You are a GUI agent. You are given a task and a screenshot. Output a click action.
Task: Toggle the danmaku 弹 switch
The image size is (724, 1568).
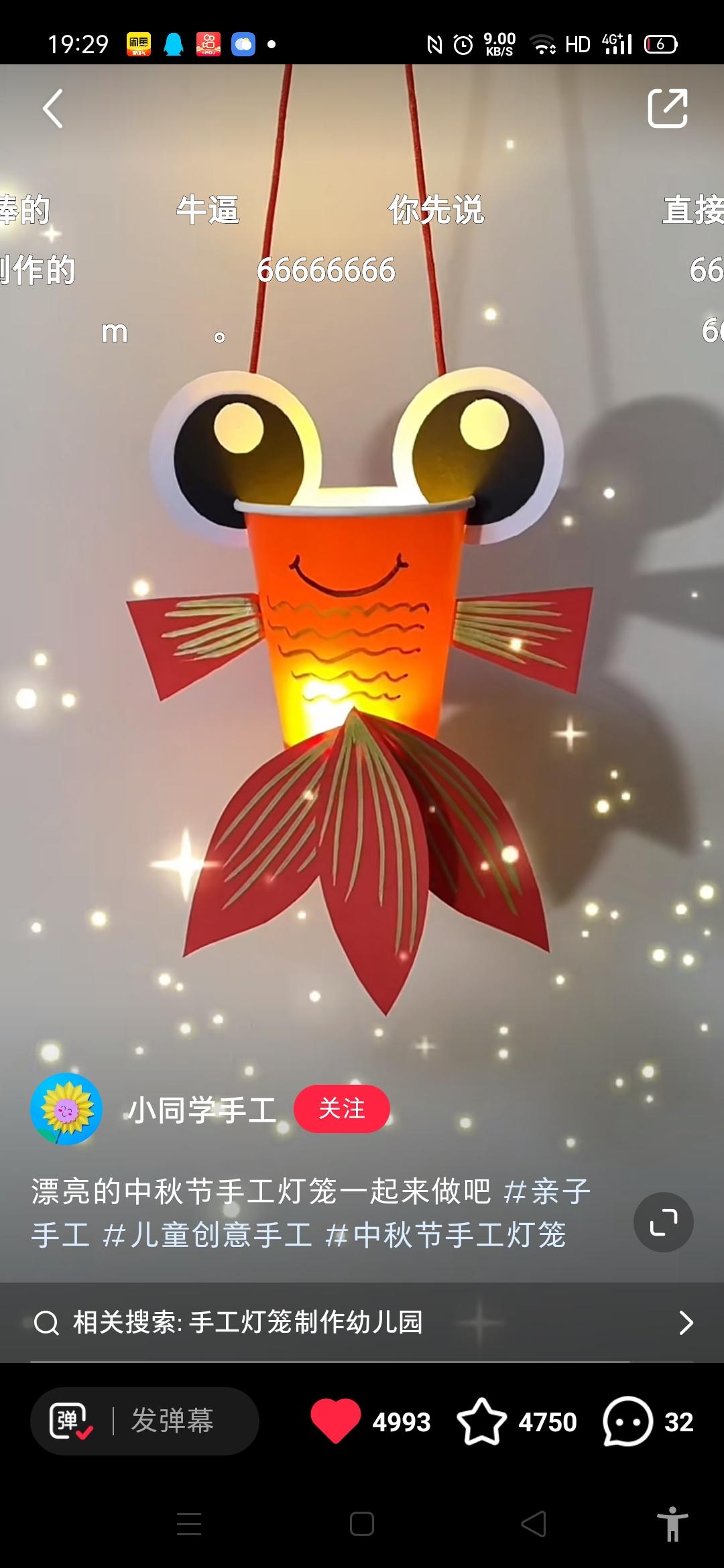tap(71, 1421)
